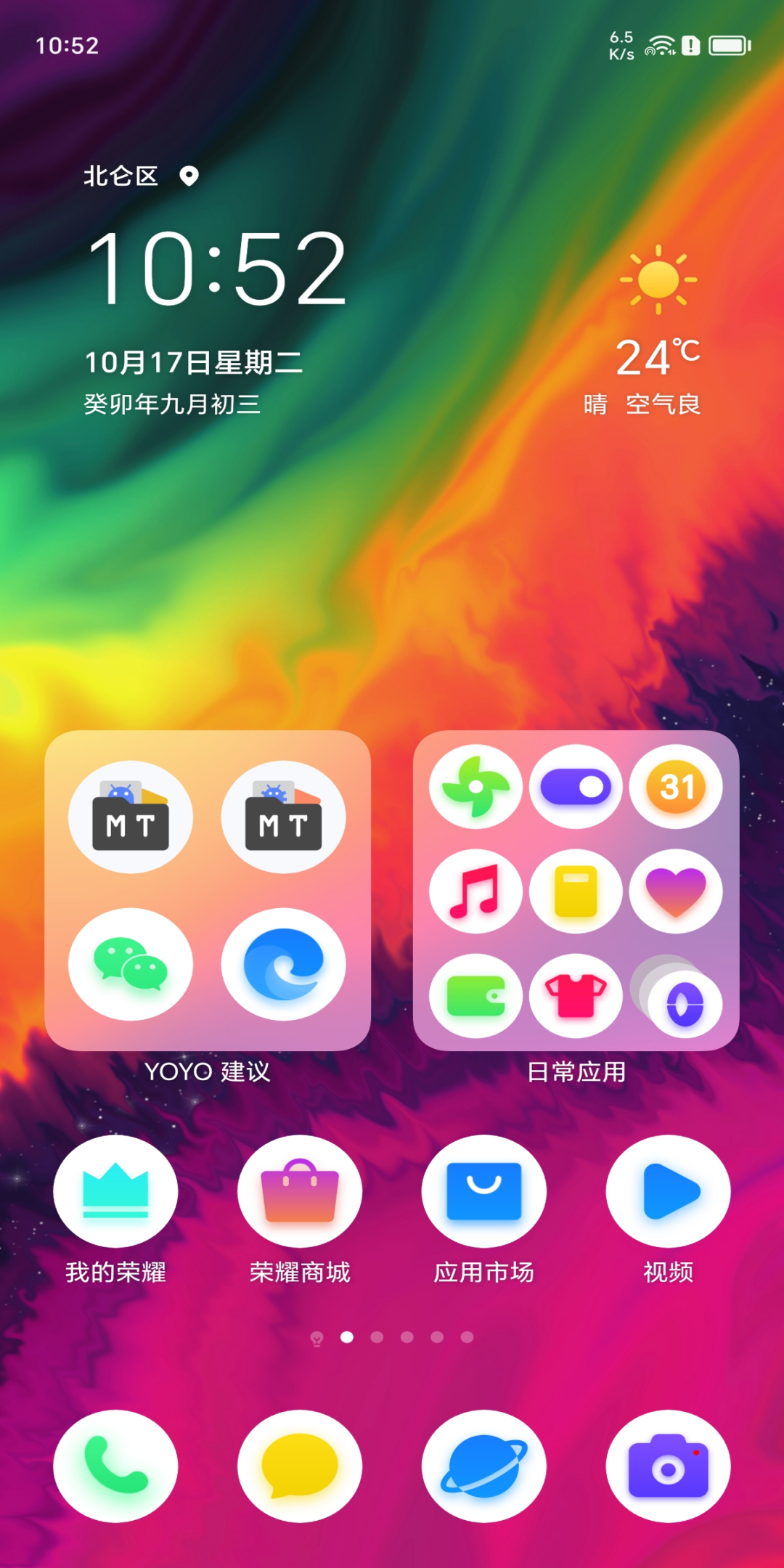Launch the planet Browser app
This screenshot has height=1568, width=784.
pyautogui.click(x=484, y=1466)
